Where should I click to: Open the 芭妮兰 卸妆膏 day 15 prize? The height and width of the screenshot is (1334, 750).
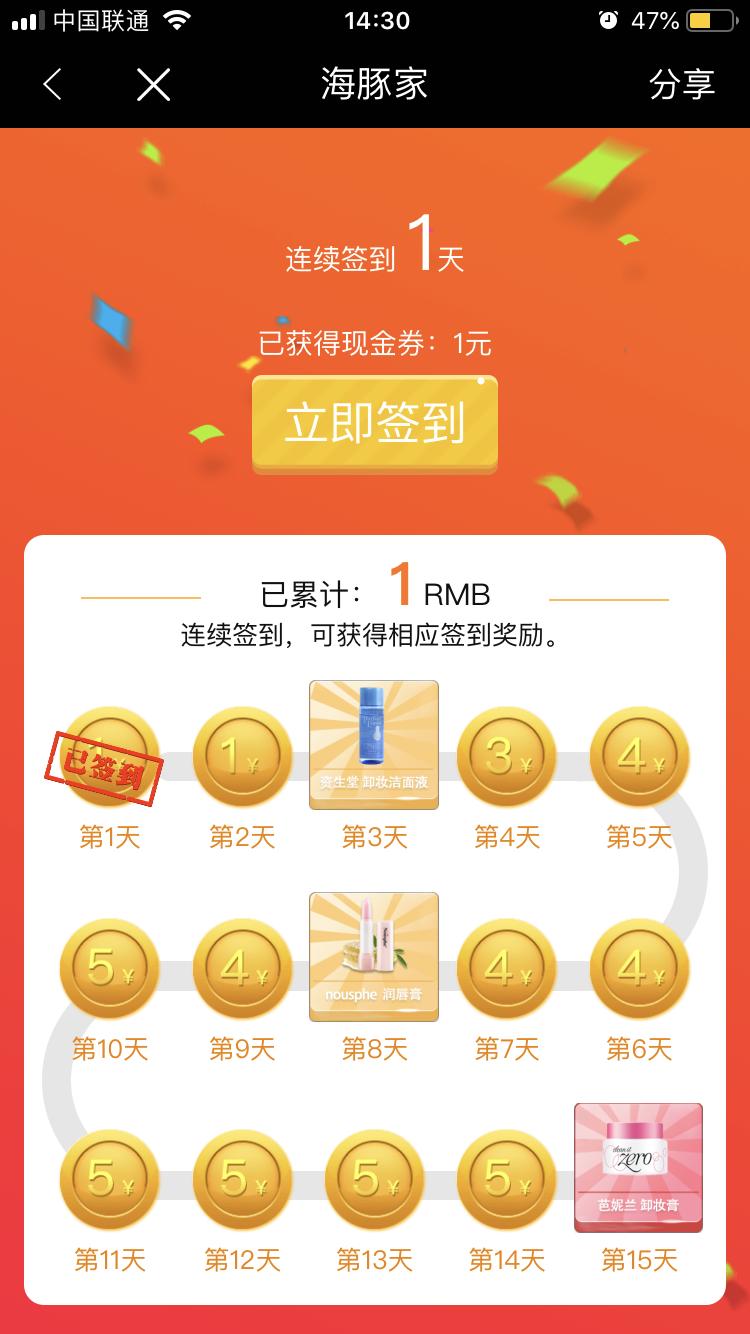tap(638, 1166)
